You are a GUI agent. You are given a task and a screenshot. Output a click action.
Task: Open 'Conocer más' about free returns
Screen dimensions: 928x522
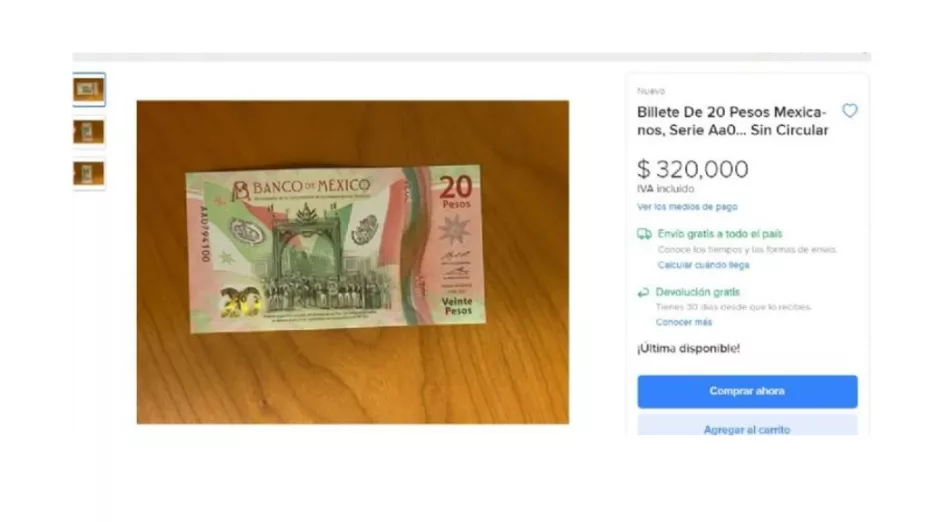[684, 322]
